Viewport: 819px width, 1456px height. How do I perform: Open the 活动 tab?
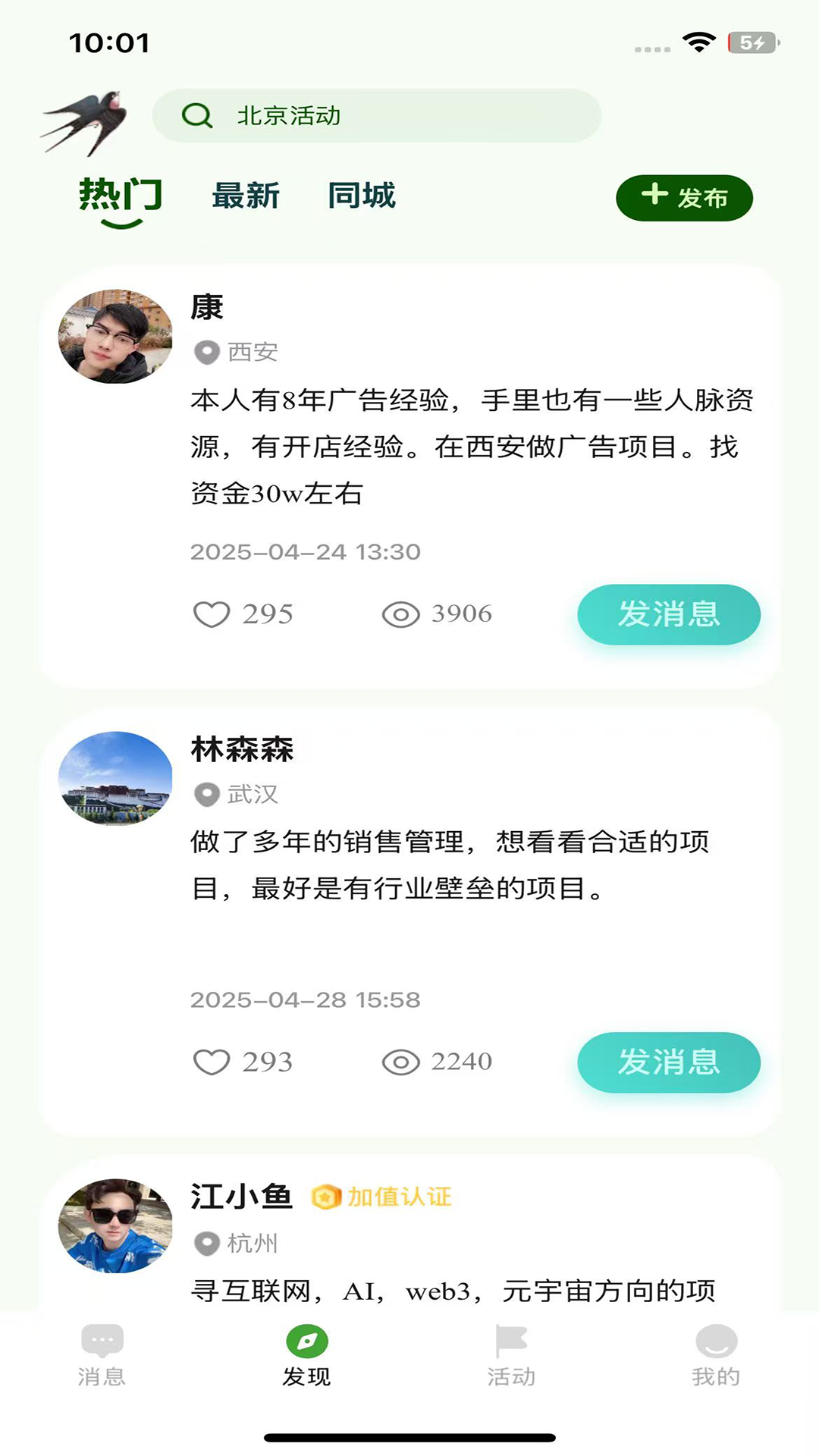click(x=511, y=1355)
